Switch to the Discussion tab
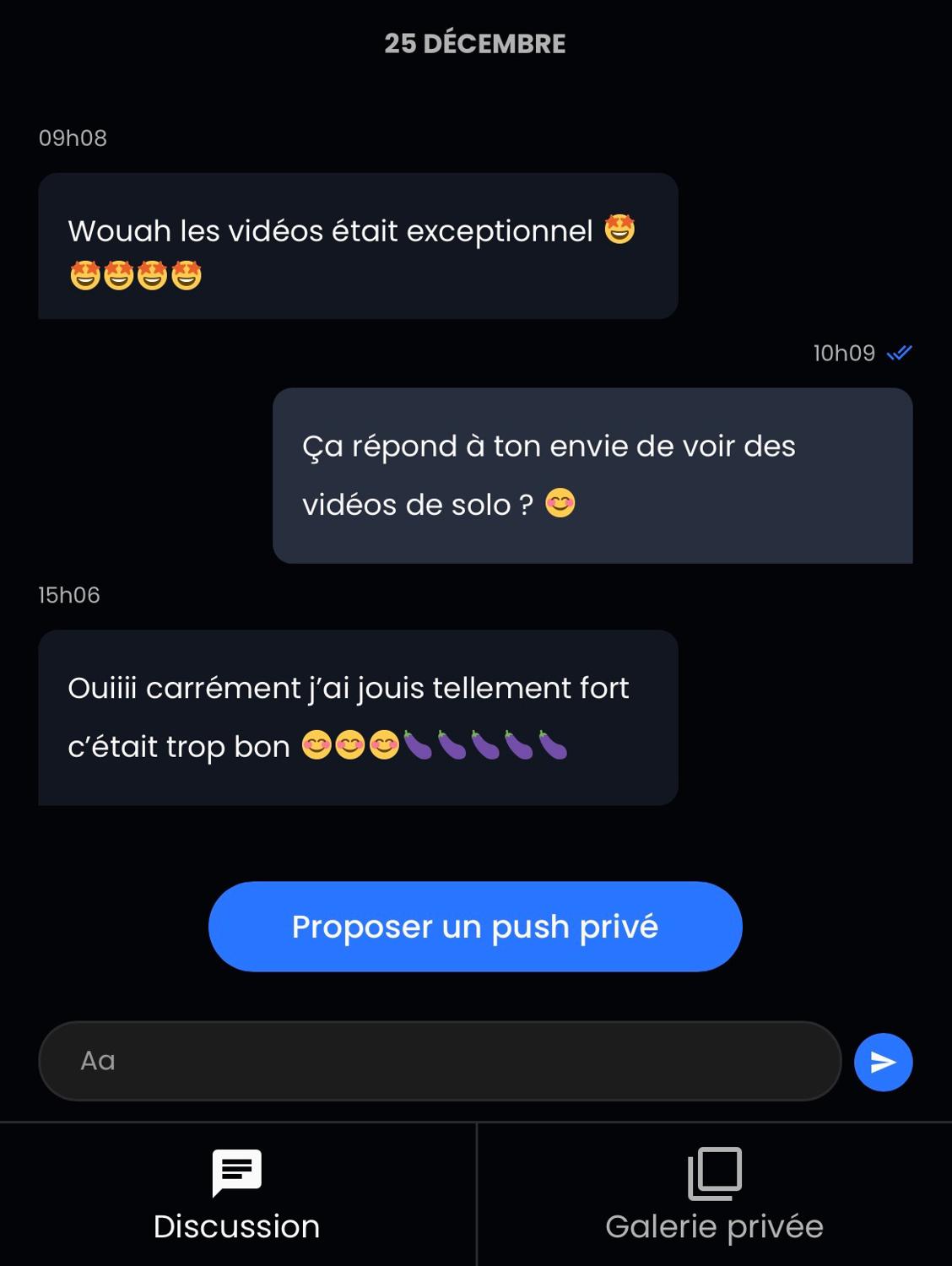 237,1195
